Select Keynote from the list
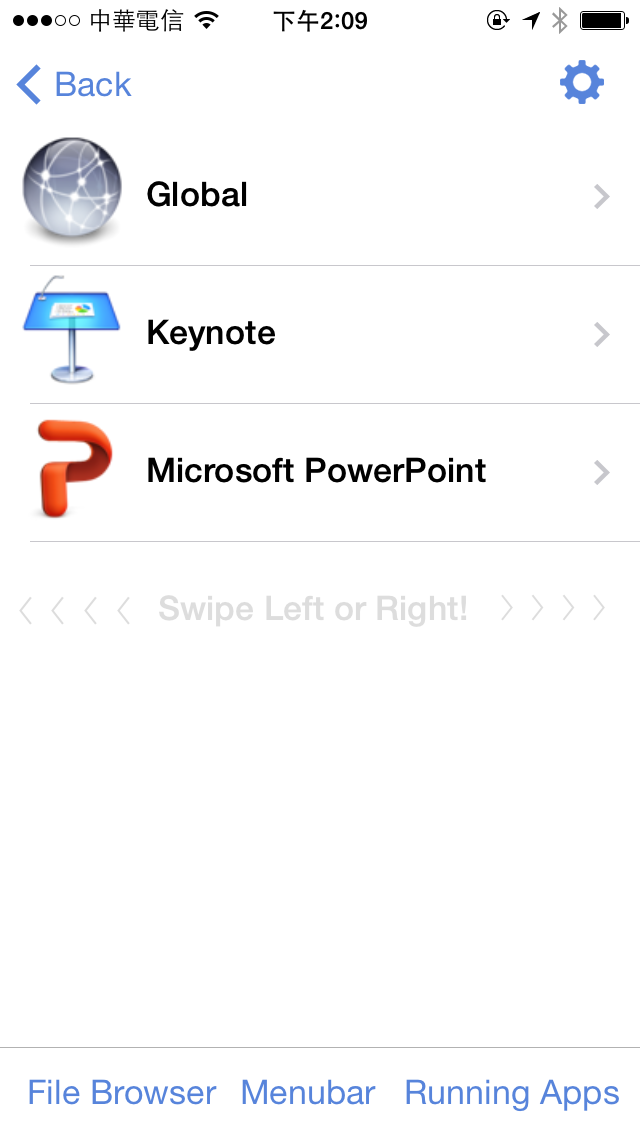Screen dimensions: 640x1136 pos(320,333)
